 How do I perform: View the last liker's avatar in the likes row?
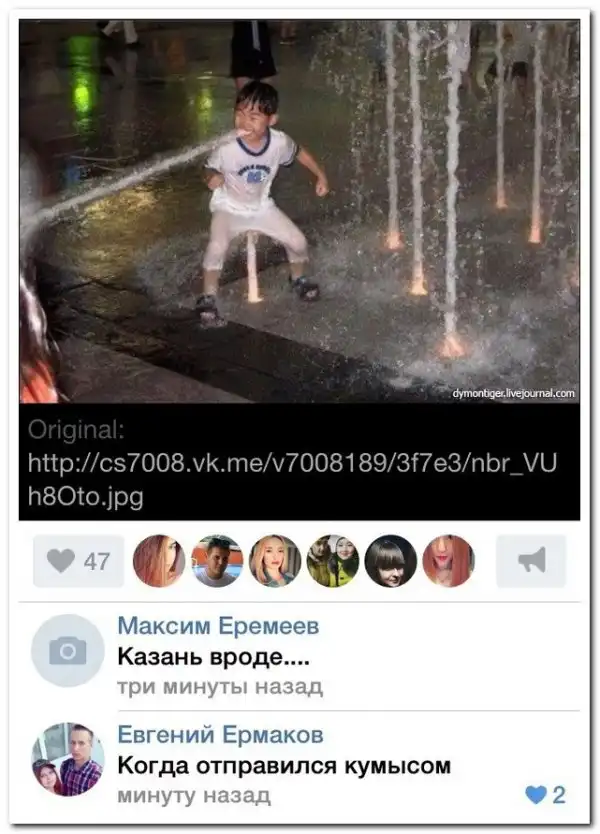pyautogui.click(x=448, y=561)
